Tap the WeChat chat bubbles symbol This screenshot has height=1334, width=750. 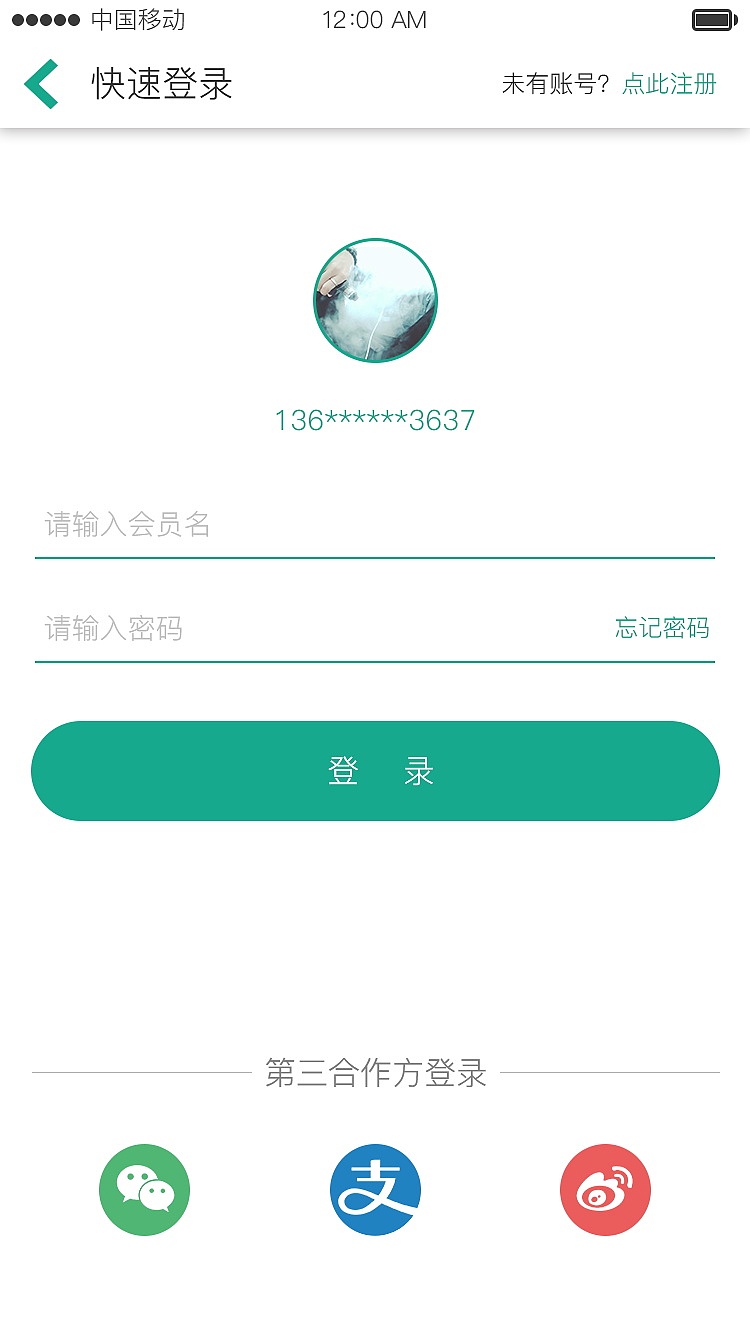144,1190
